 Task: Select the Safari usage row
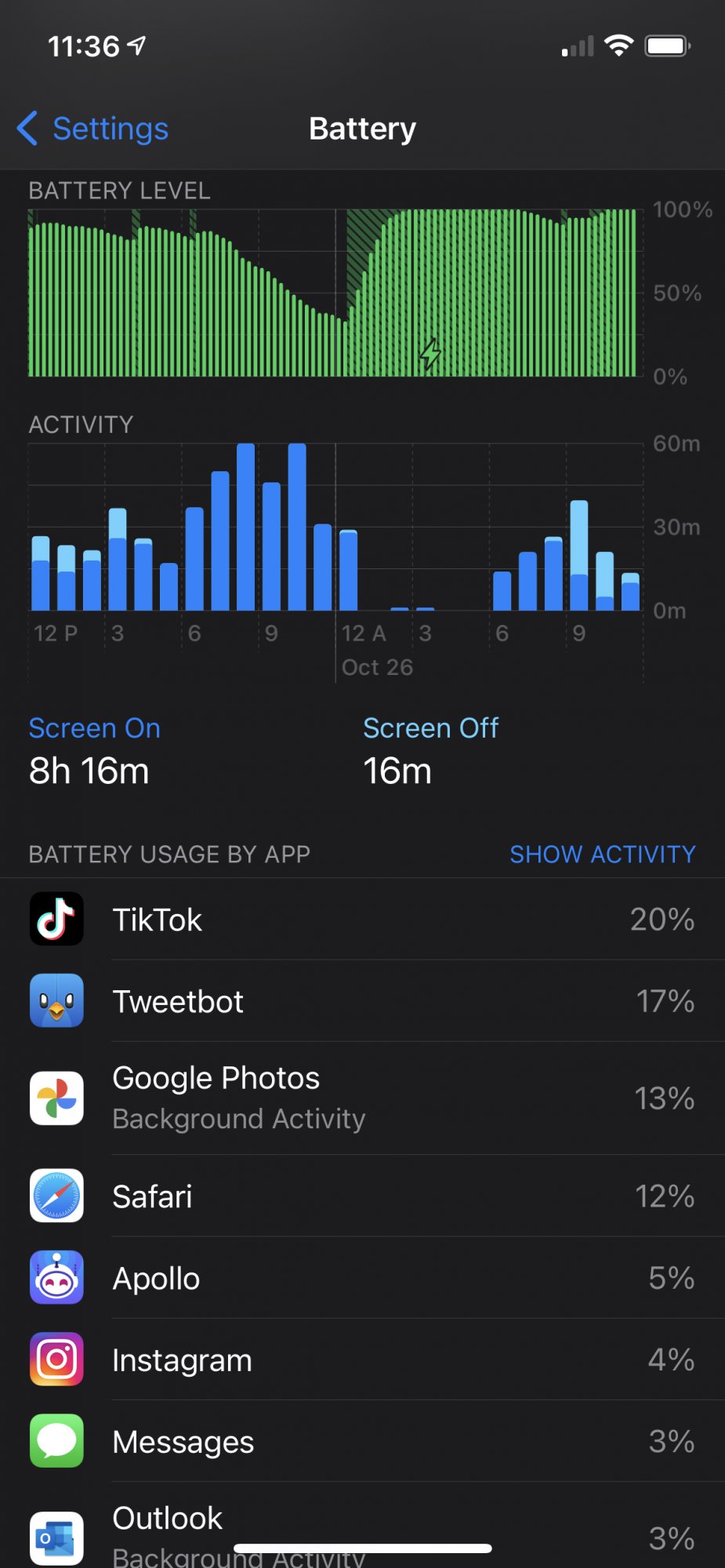(362, 1196)
